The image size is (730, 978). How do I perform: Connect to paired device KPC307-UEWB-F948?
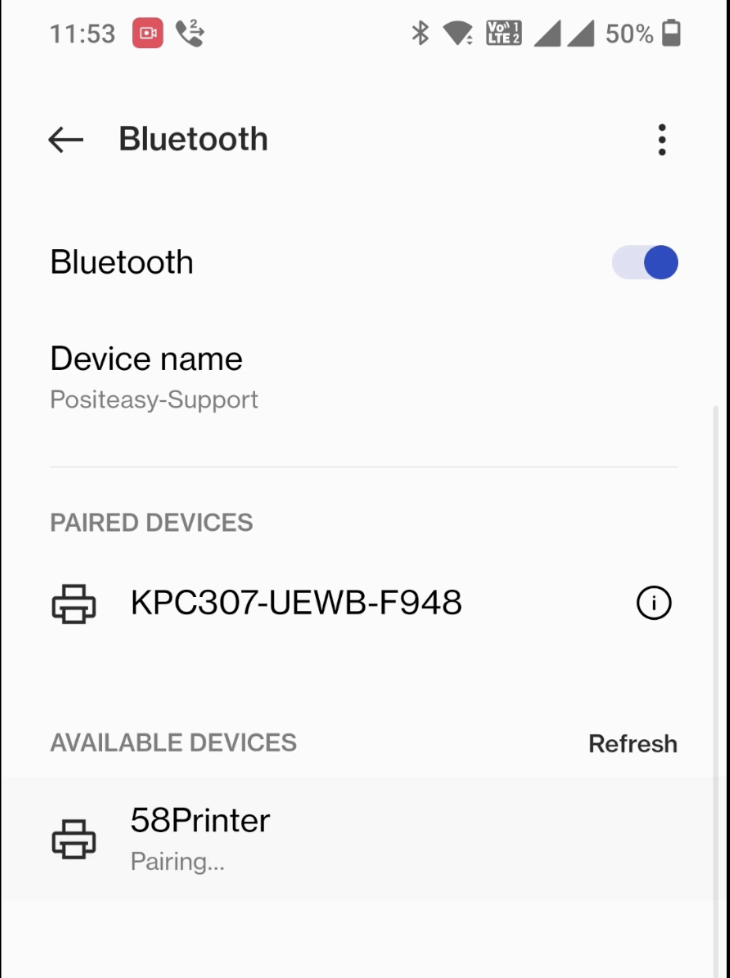(x=296, y=603)
